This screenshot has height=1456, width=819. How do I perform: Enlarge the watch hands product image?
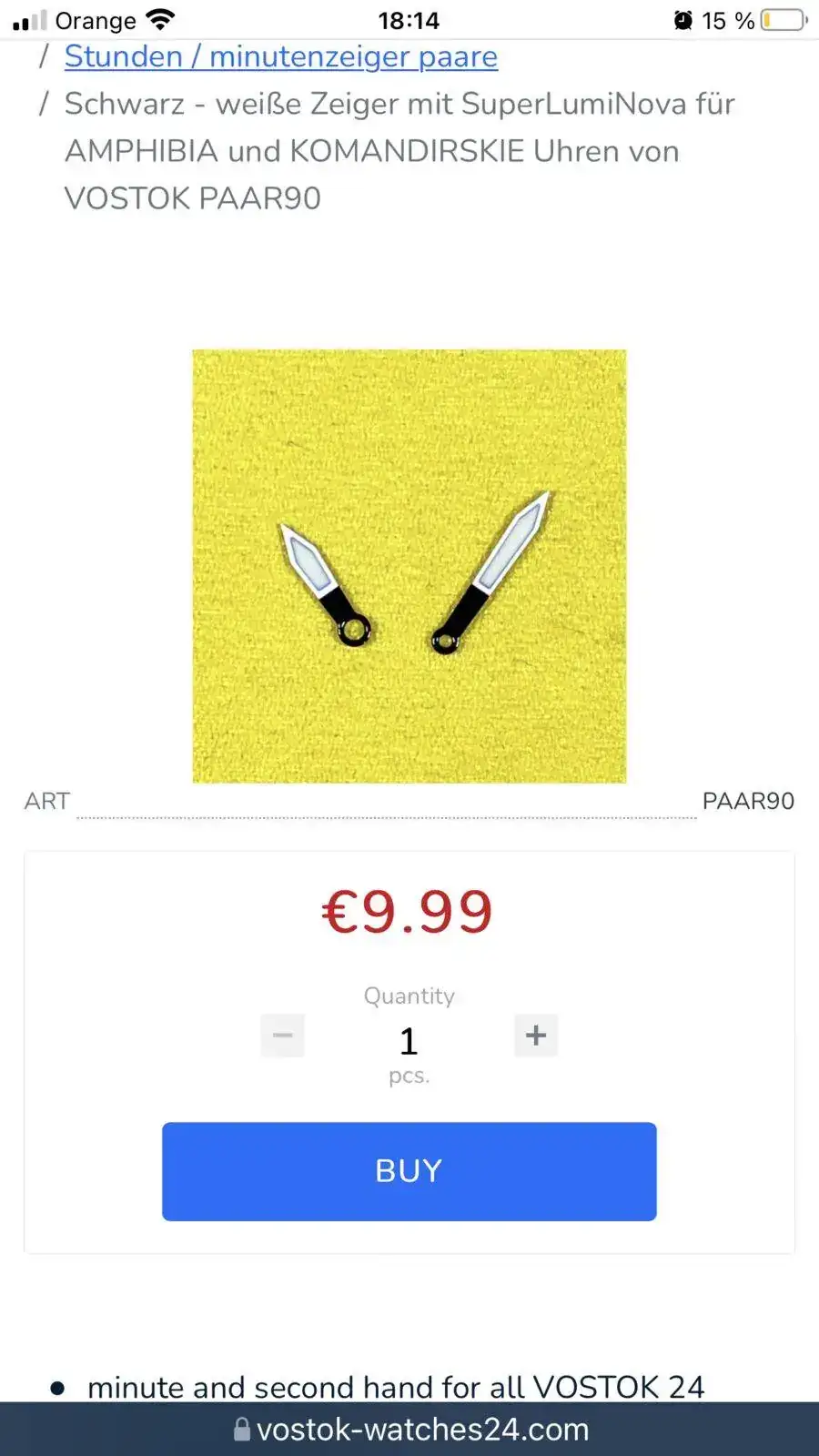[x=409, y=566]
